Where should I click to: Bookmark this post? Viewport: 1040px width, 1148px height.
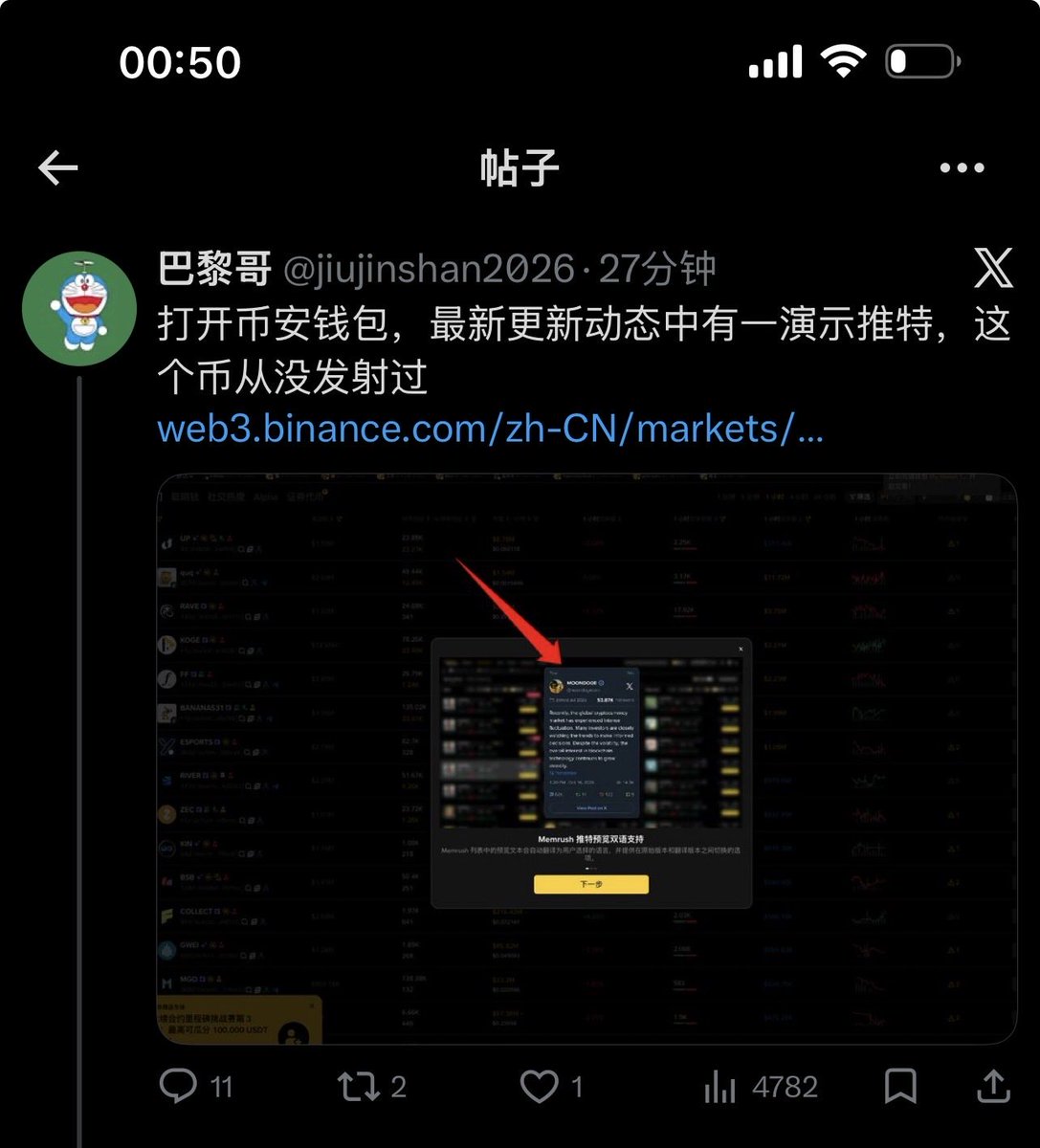(x=900, y=1086)
